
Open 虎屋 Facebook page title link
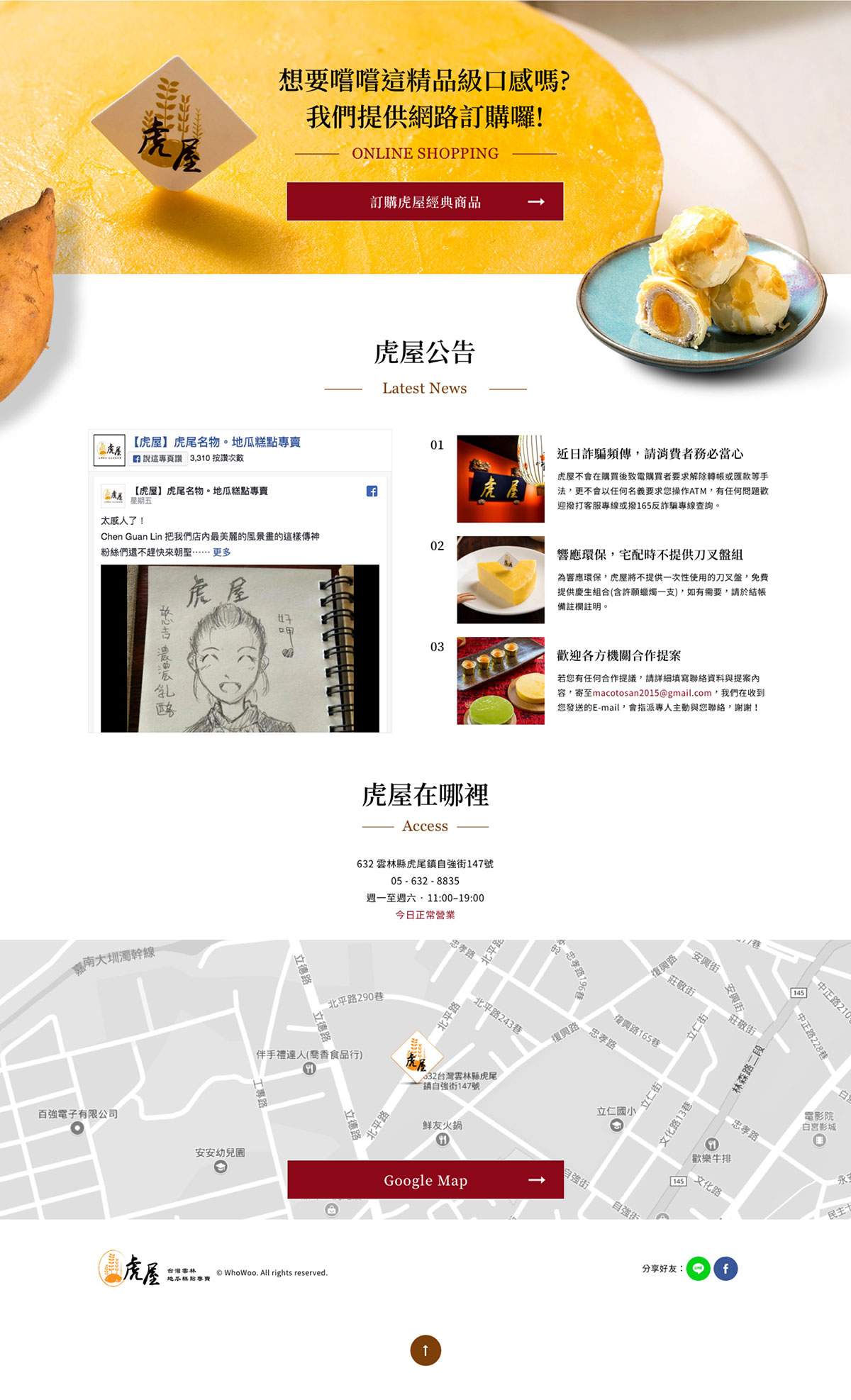[x=216, y=442]
